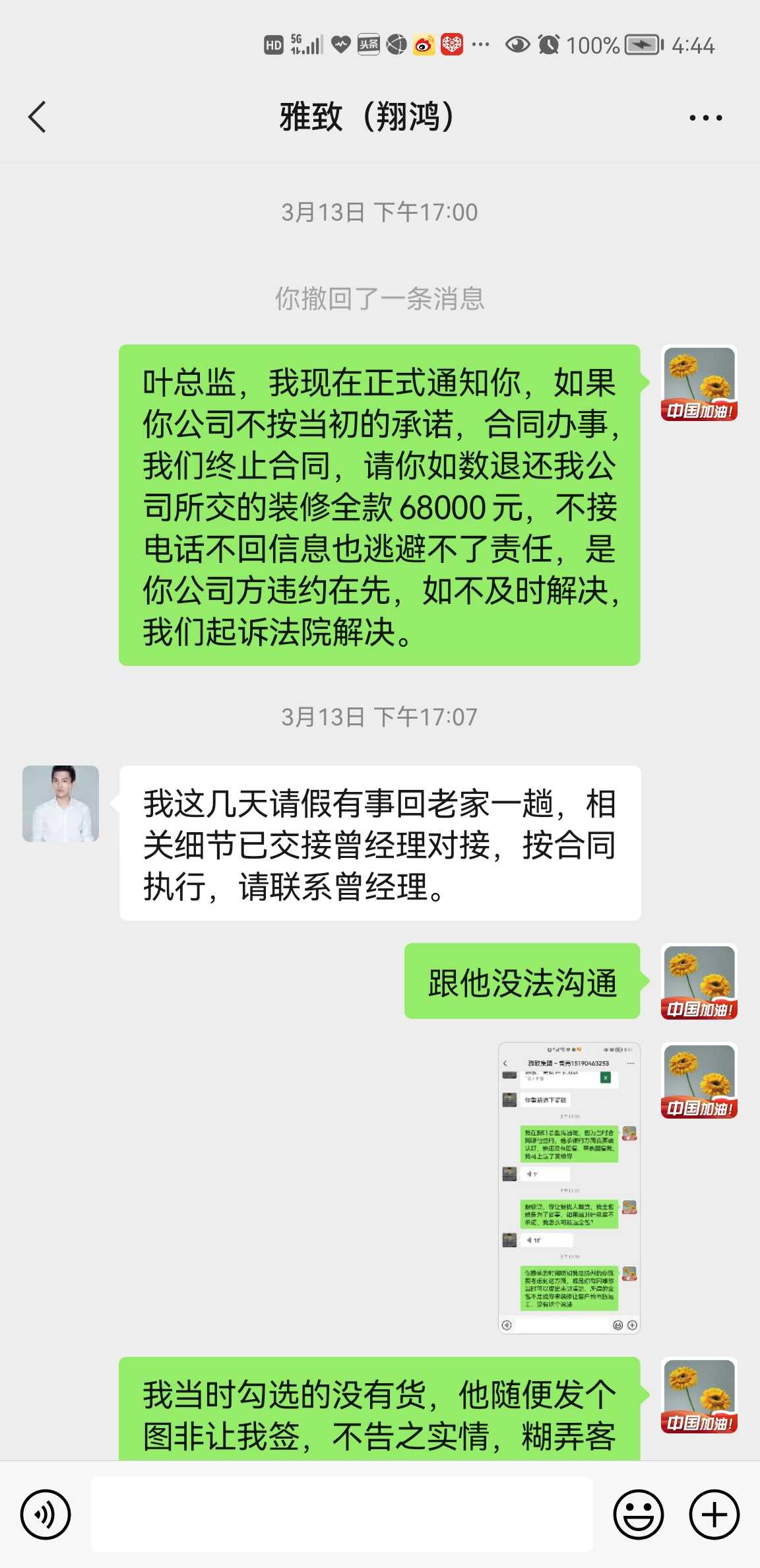Go back from the 雅致 chat
760x1568 pixels.
[x=38, y=117]
